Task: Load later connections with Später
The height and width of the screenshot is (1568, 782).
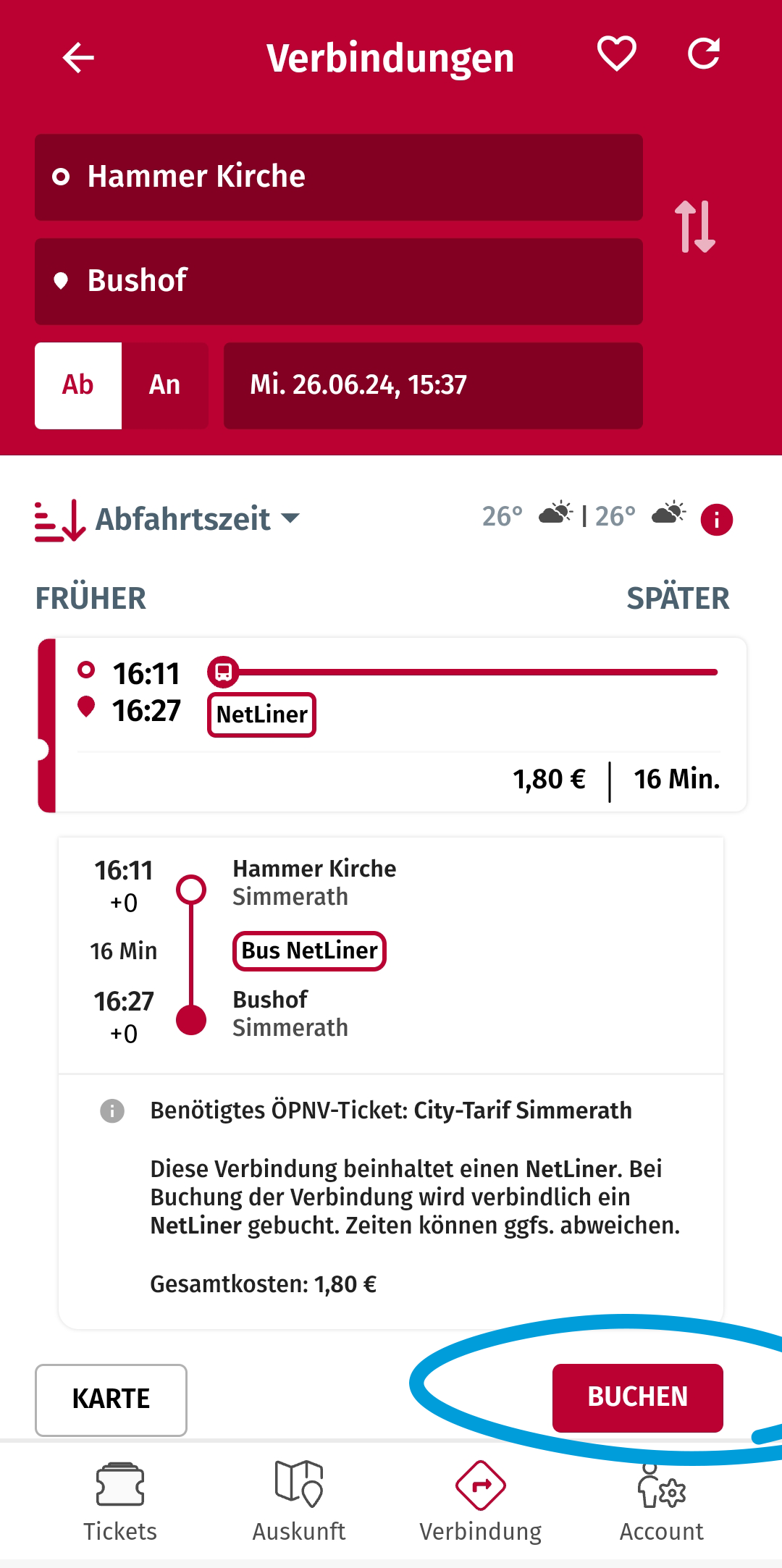Action: (677, 599)
